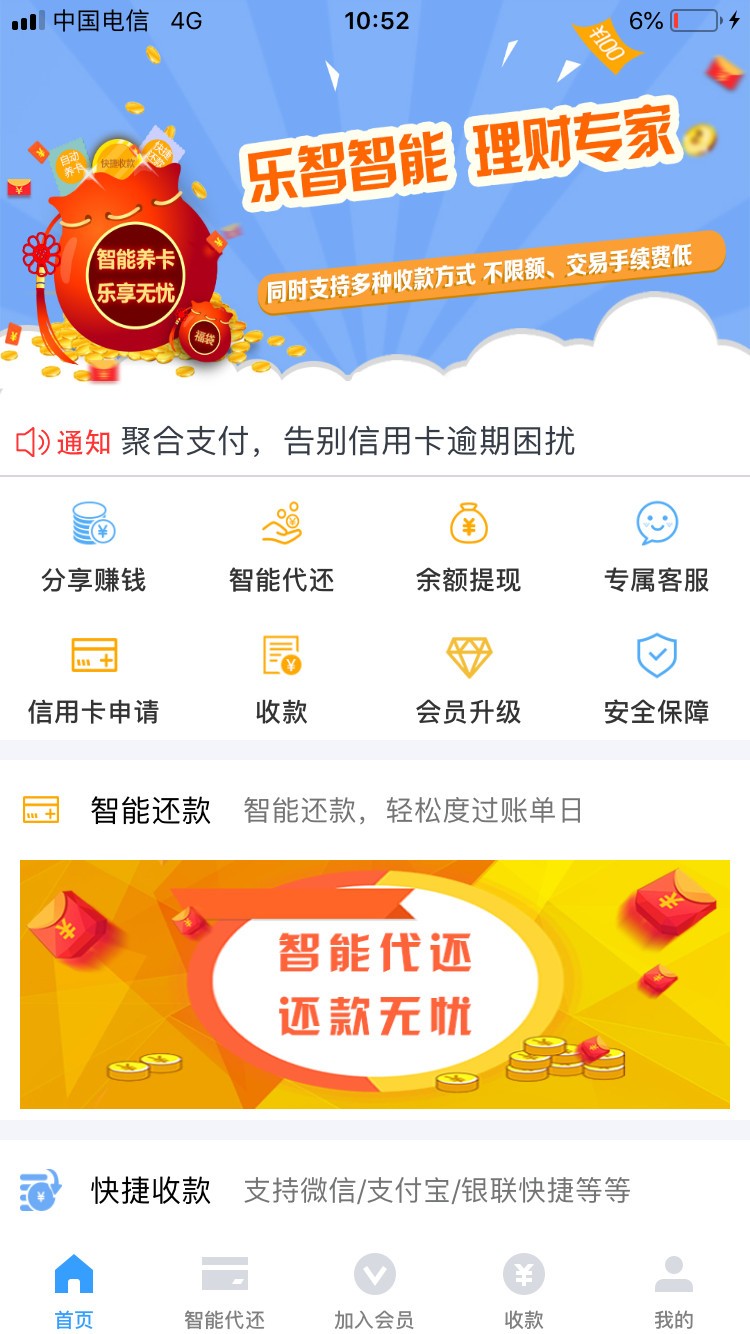
Task: Open 信用卡申请
Action: [x=94, y=678]
